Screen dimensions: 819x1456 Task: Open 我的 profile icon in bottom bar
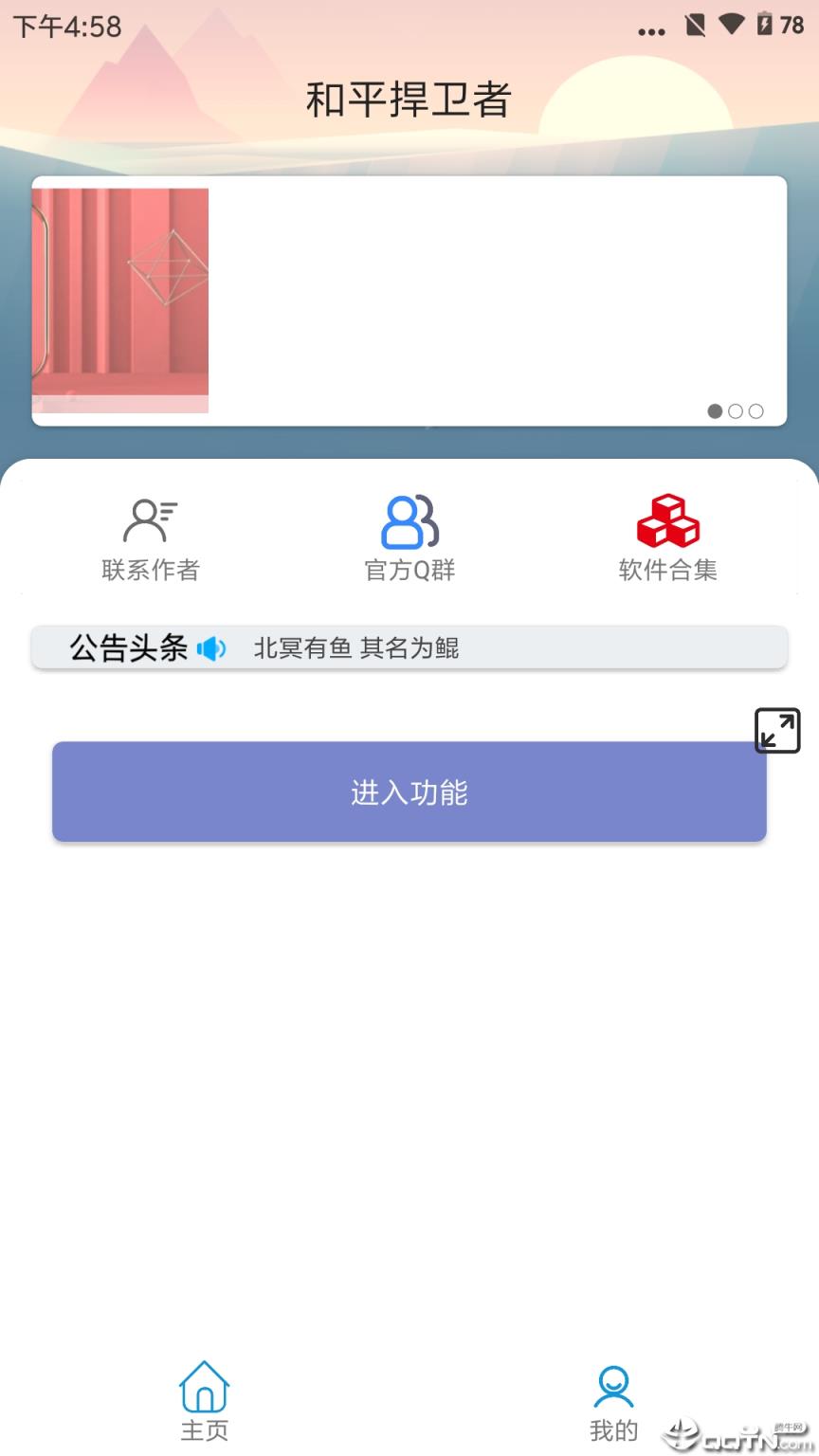pos(613,1384)
